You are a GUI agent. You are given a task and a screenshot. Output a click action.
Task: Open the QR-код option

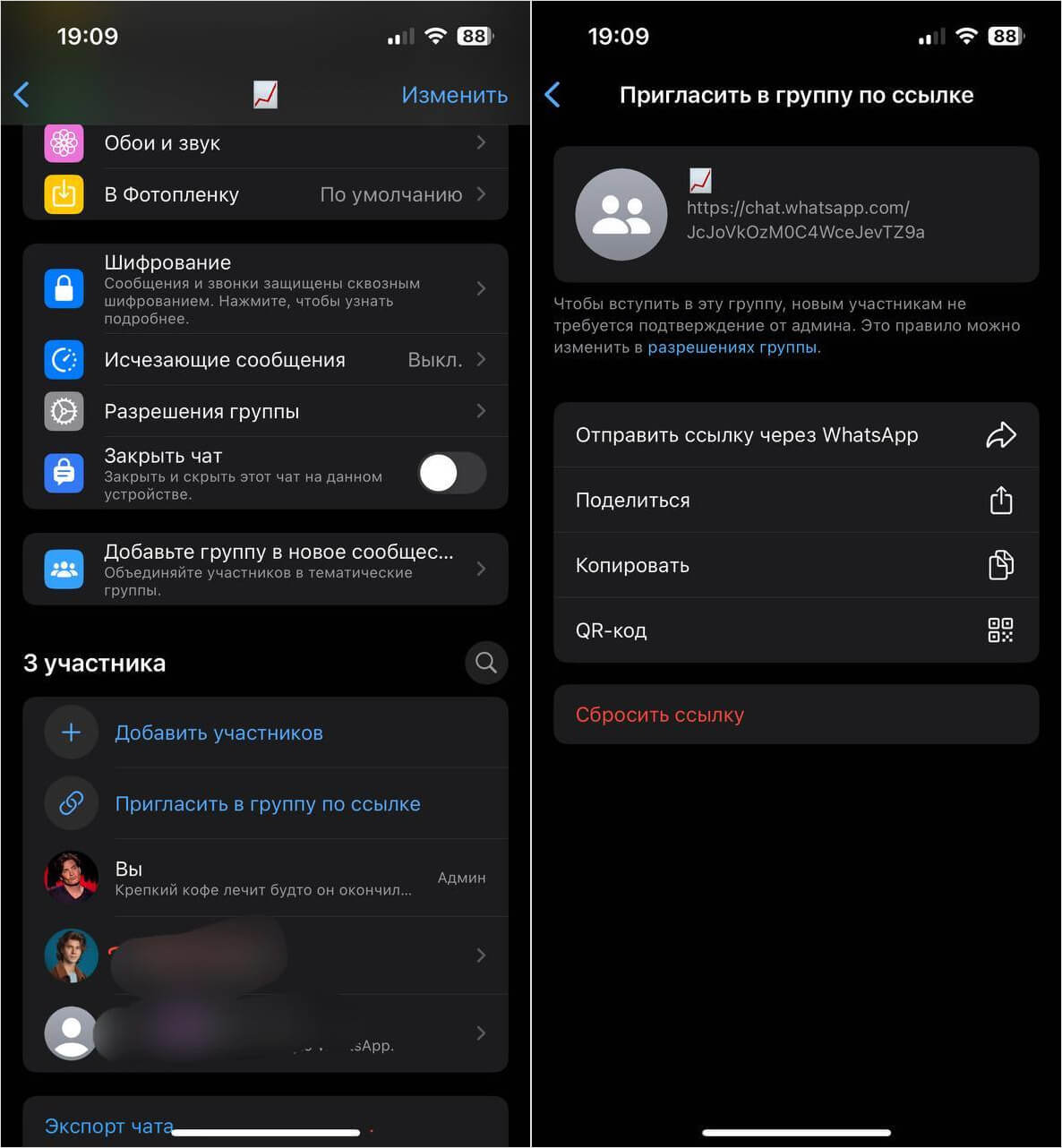point(795,630)
